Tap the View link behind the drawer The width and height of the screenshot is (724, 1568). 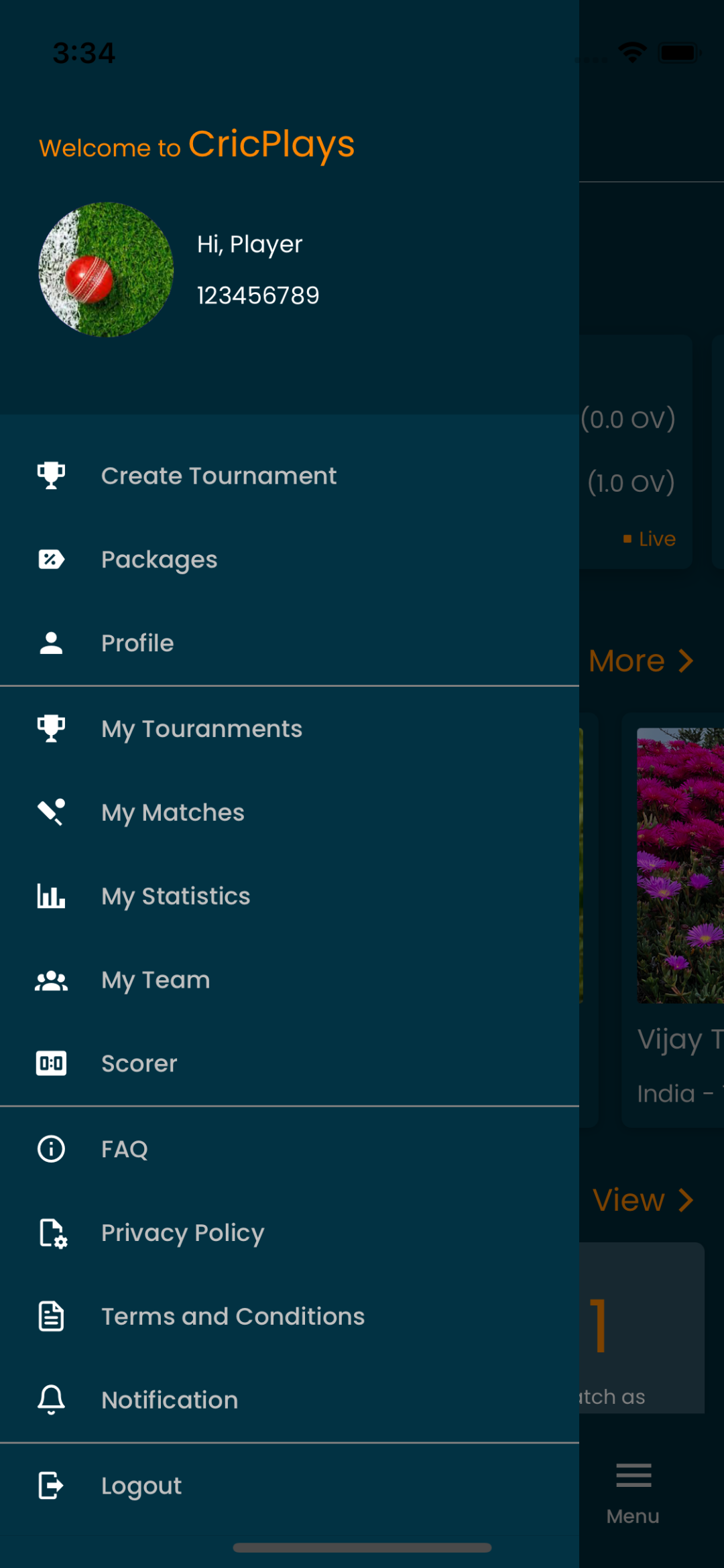(643, 1199)
